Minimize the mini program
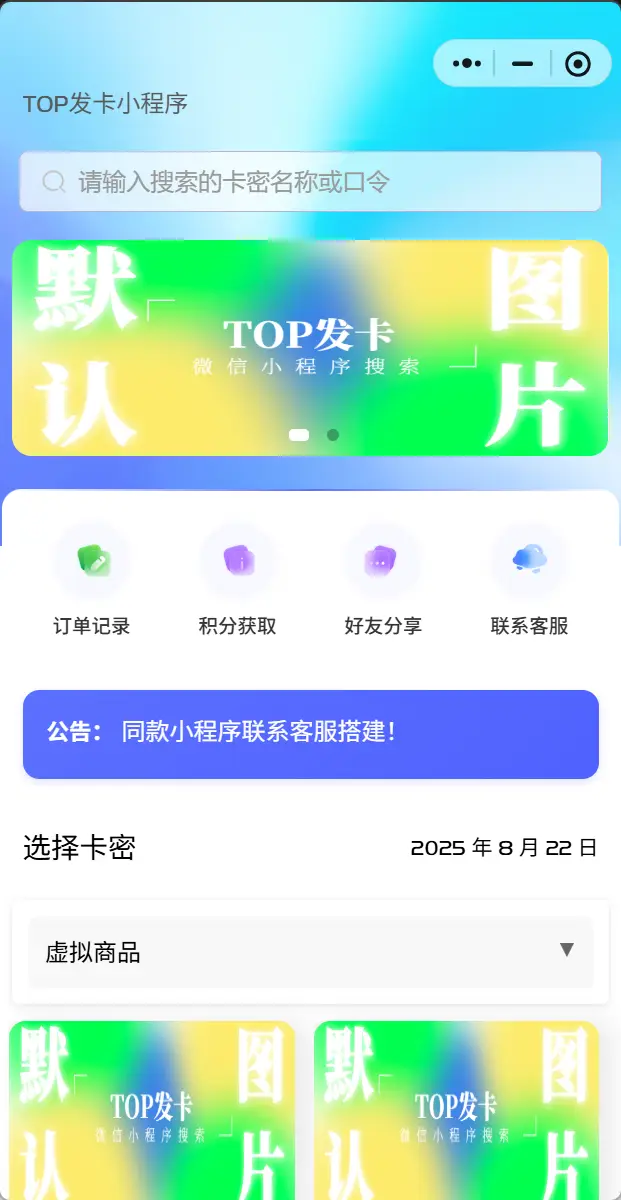This screenshot has height=1200, width=621. coord(522,63)
